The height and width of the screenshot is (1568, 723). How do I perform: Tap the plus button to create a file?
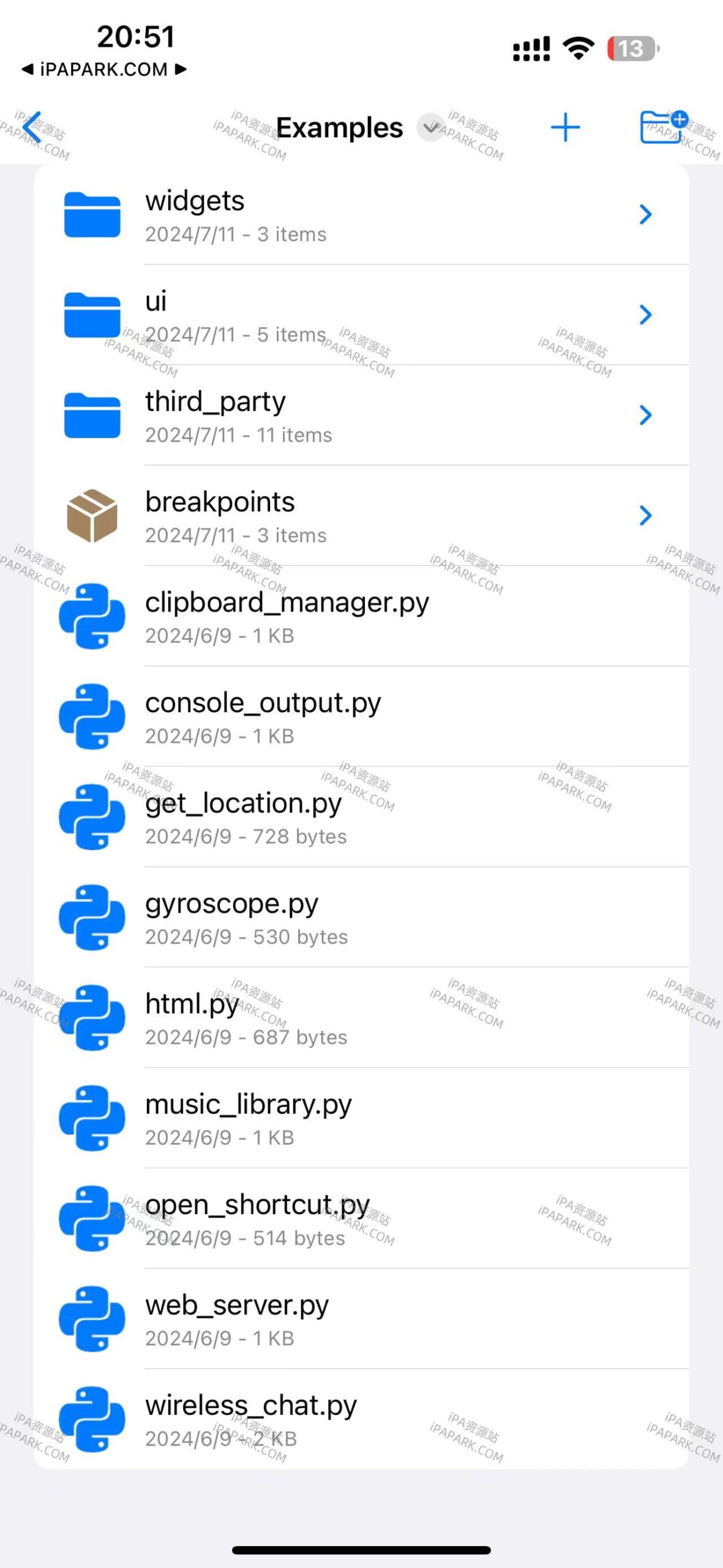pos(564,127)
